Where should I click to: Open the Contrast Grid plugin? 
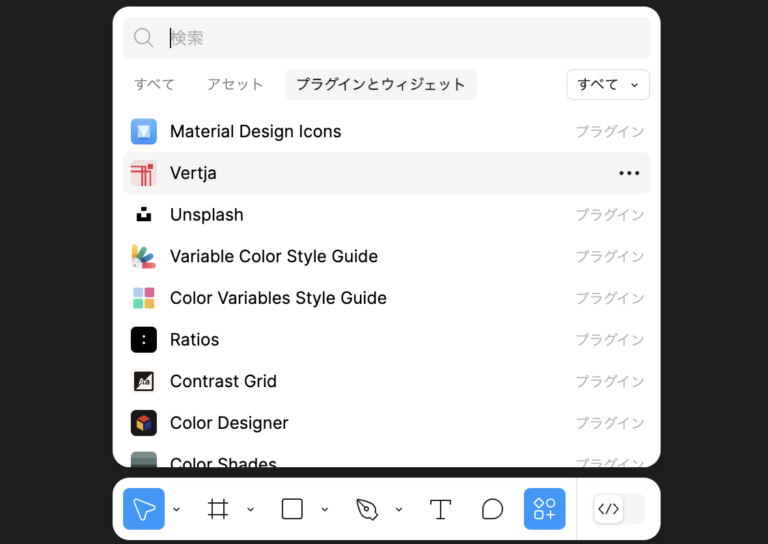(x=223, y=381)
